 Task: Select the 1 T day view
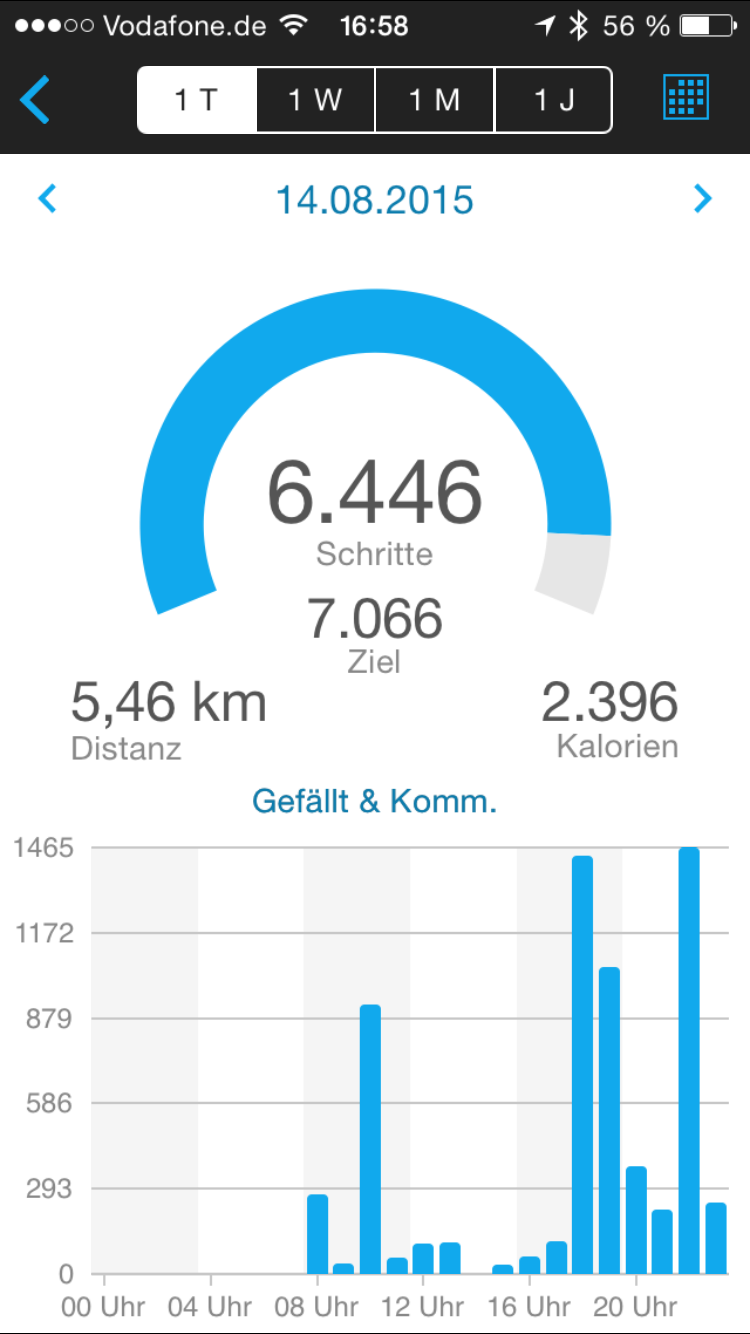coord(197,100)
